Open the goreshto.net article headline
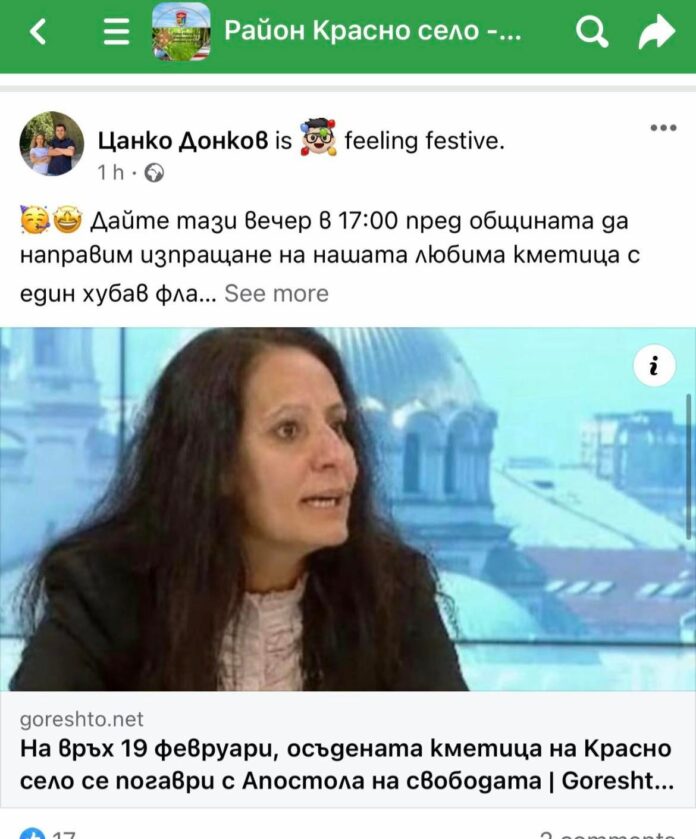The height and width of the screenshot is (839, 696). pos(345,764)
